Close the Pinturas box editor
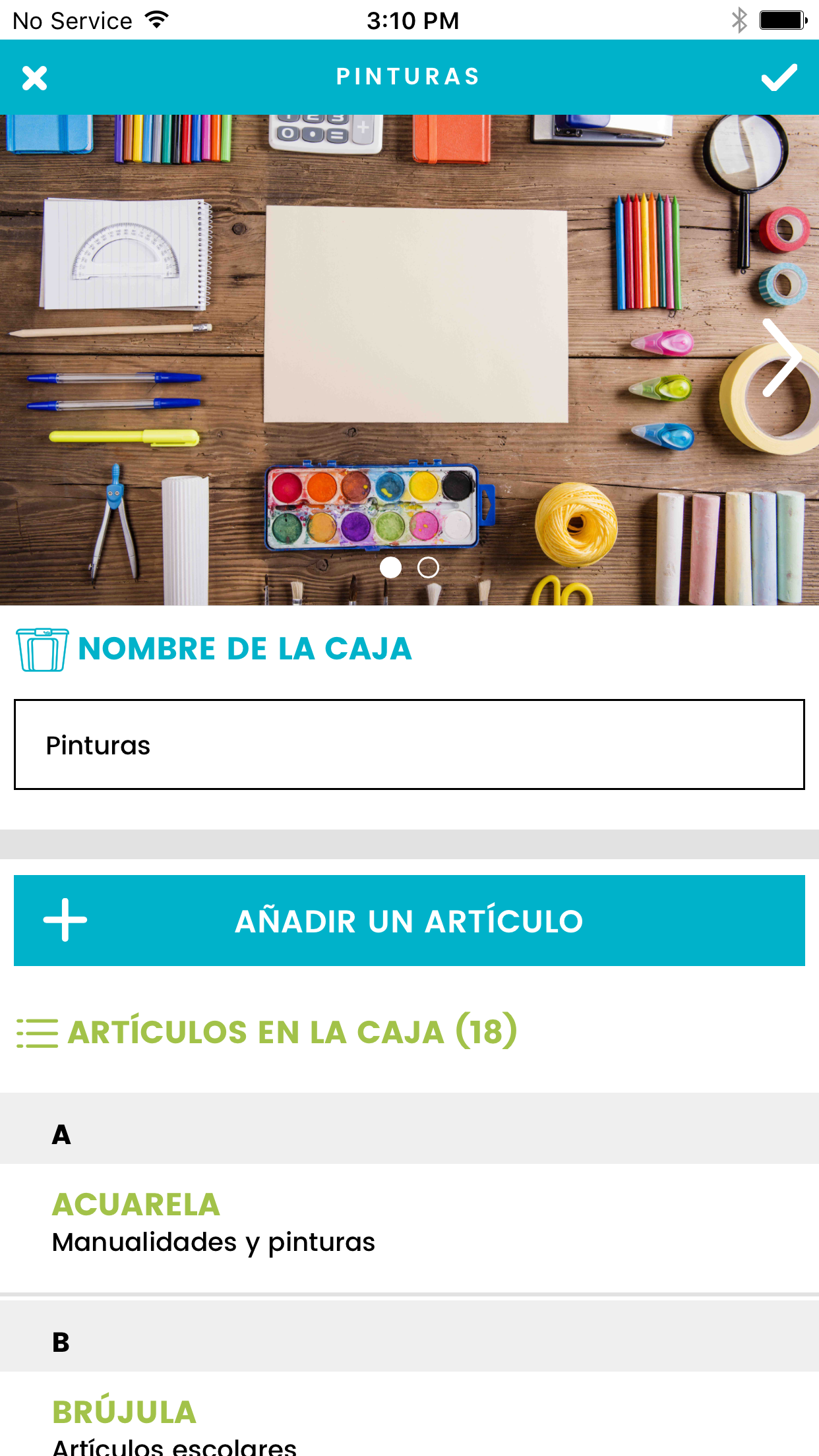Screen dimensions: 819x1456 point(35,78)
